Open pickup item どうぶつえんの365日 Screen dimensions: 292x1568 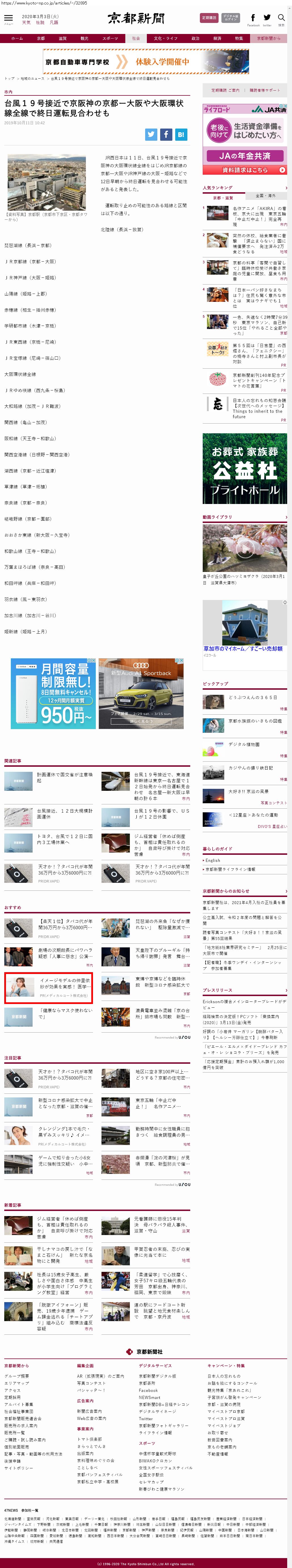(x=252, y=698)
